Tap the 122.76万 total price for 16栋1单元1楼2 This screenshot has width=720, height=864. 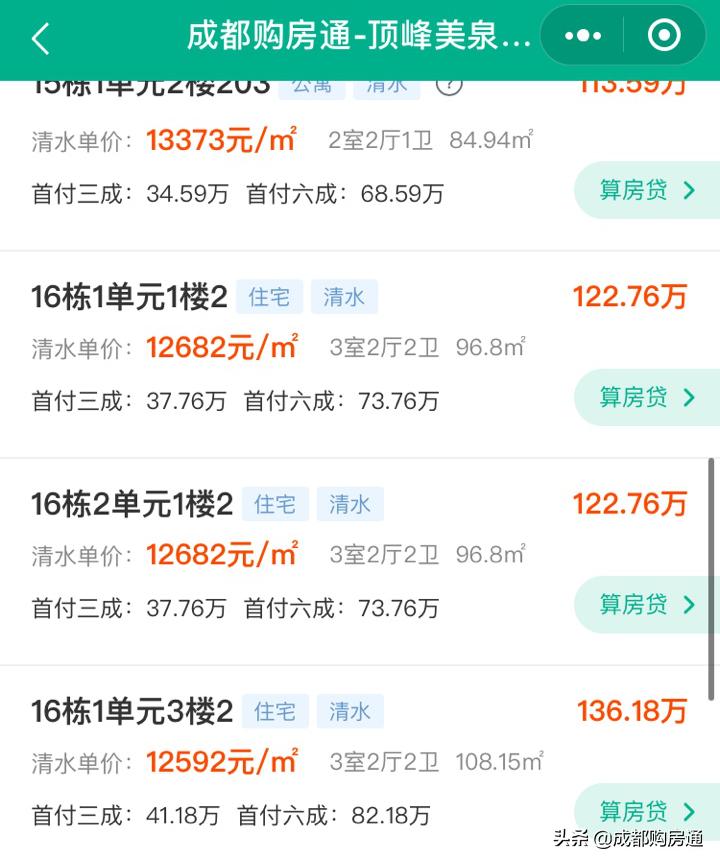pyautogui.click(x=631, y=296)
